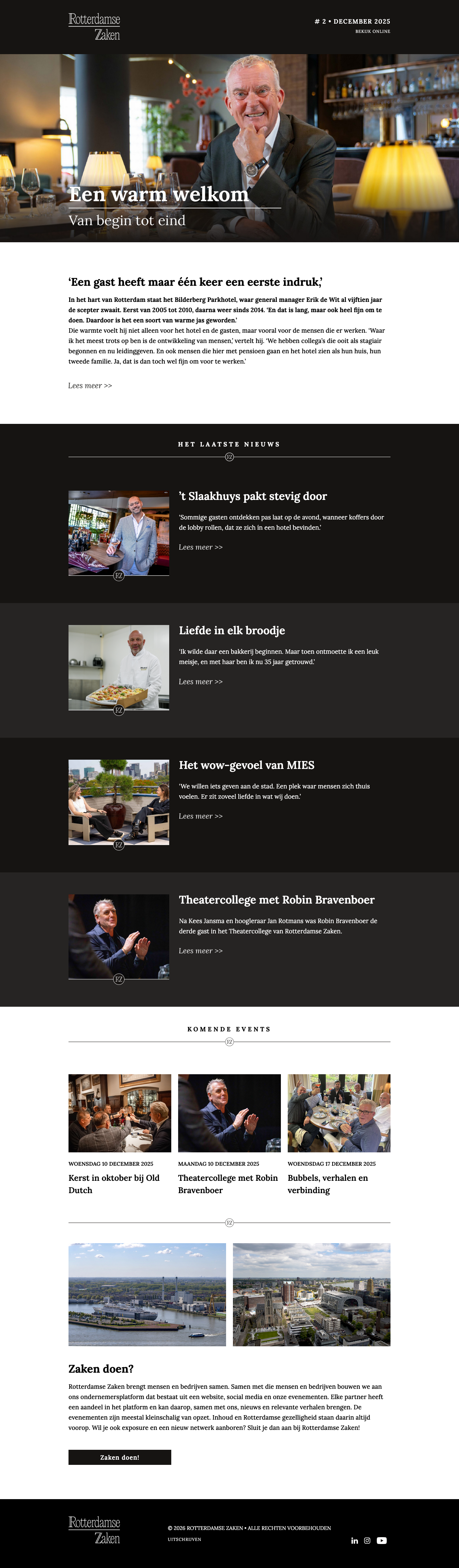Open the YouTube channel
The width and height of the screenshot is (459, 1568).
click(382, 1541)
